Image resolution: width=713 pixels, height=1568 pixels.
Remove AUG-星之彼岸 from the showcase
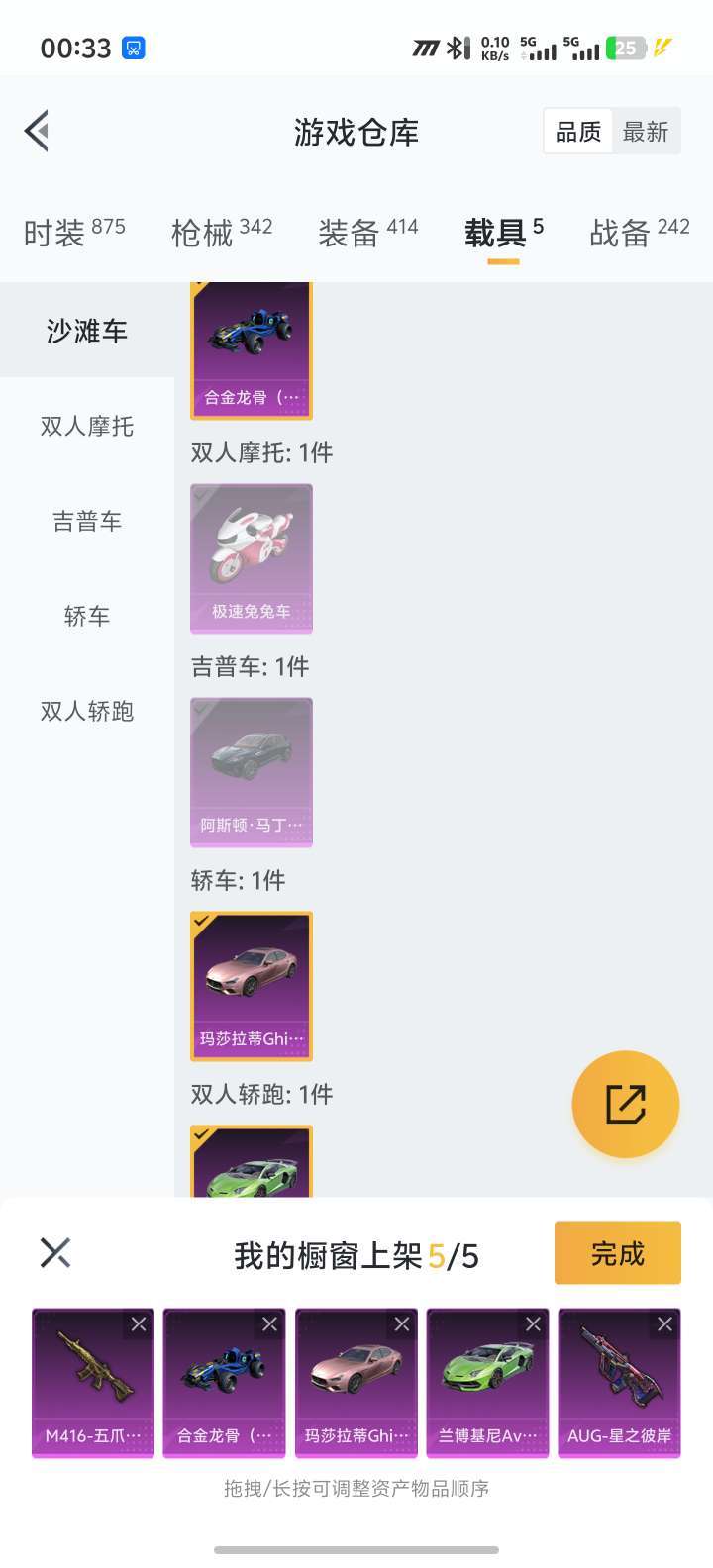[x=664, y=1324]
